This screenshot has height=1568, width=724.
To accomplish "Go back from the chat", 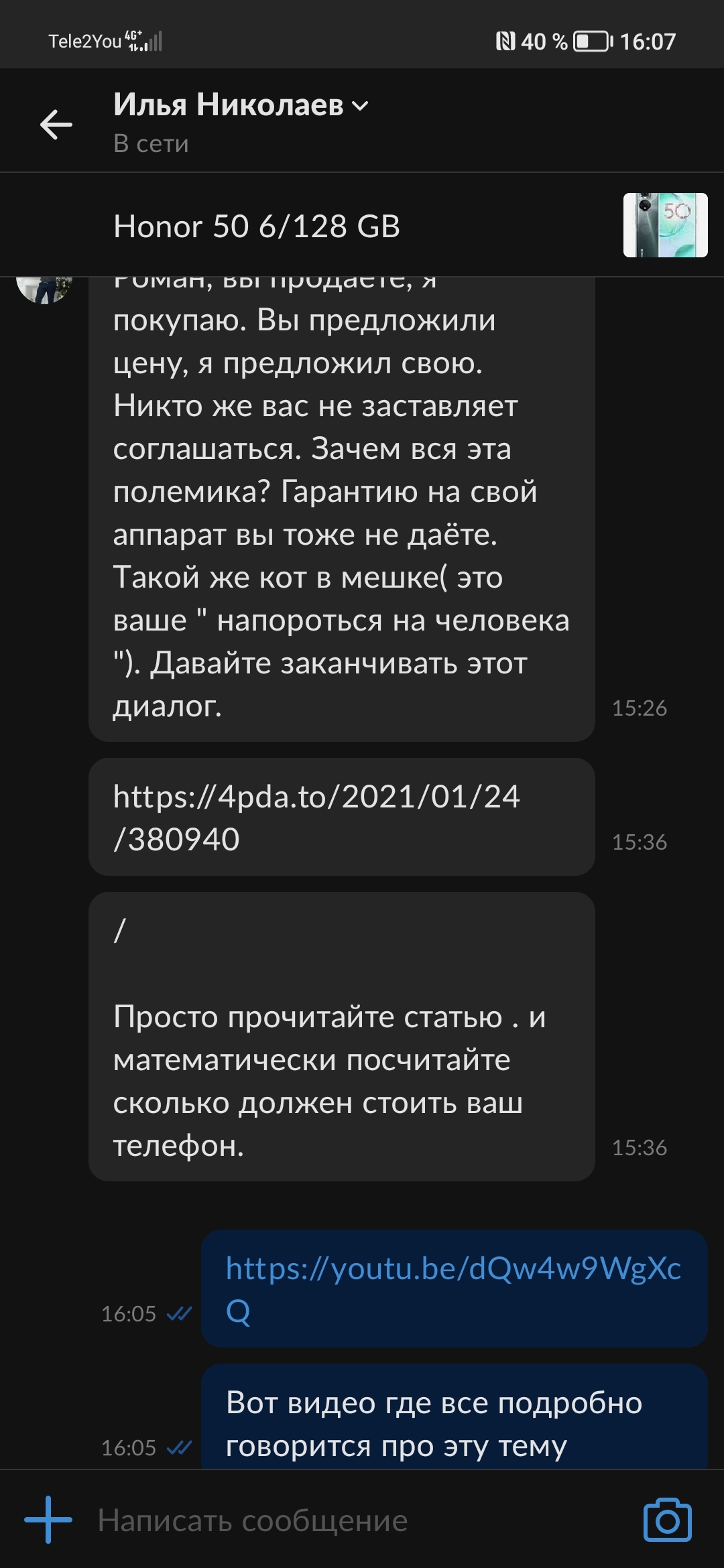I will 56,125.
